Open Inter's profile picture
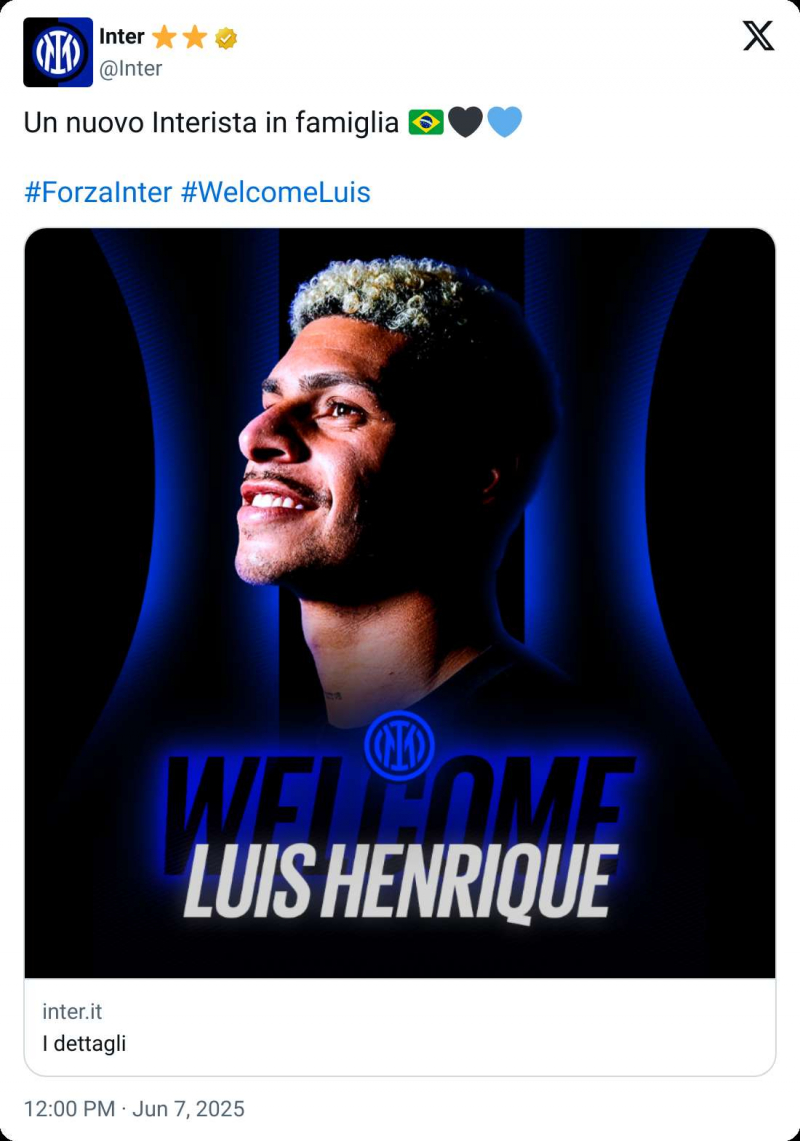This screenshot has height=1141, width=800. coord(58,52)
